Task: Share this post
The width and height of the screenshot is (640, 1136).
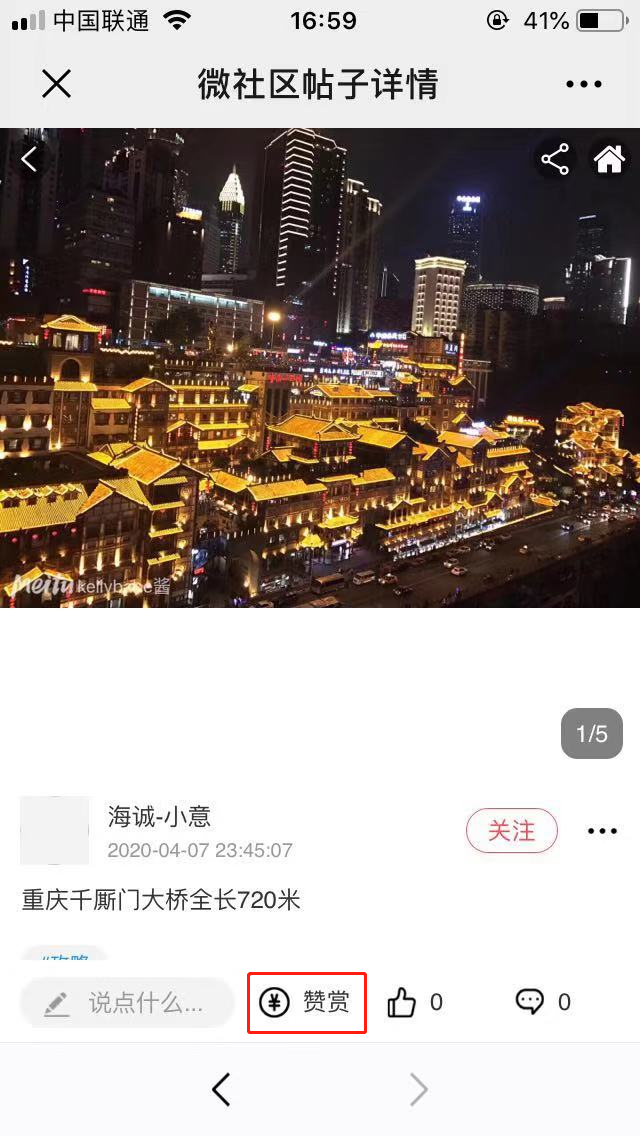Action: (x=555, y=159)
